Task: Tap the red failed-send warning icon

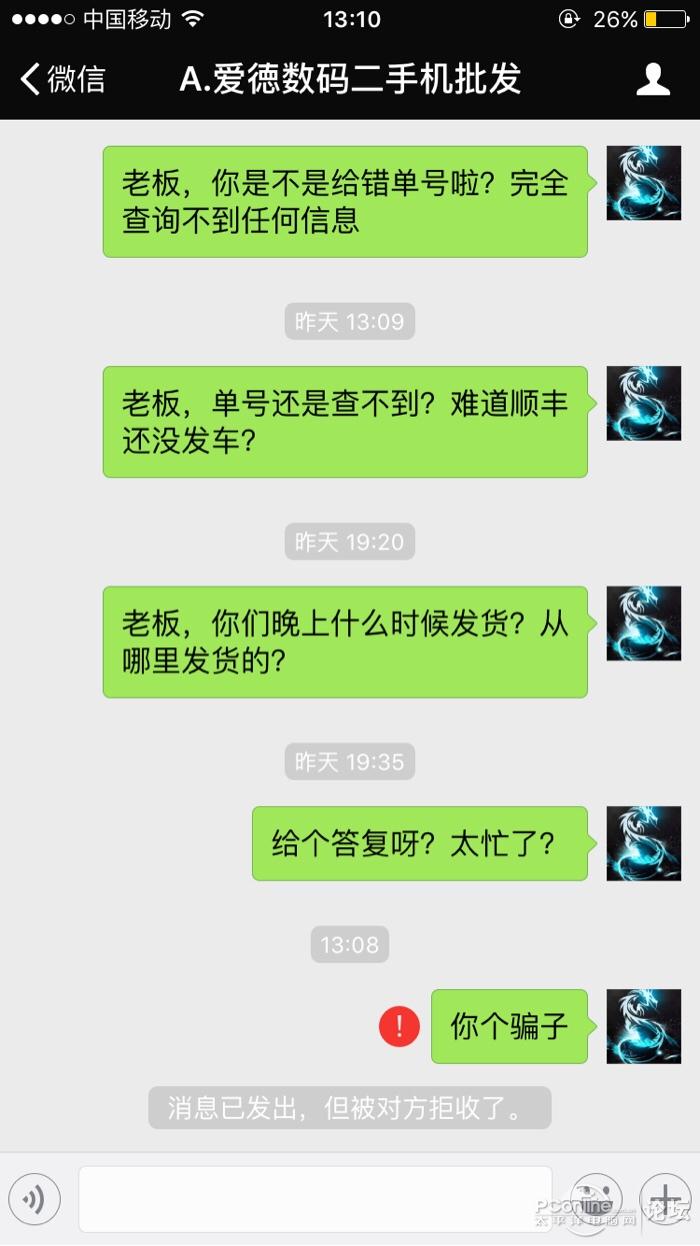Action: 400,1026
